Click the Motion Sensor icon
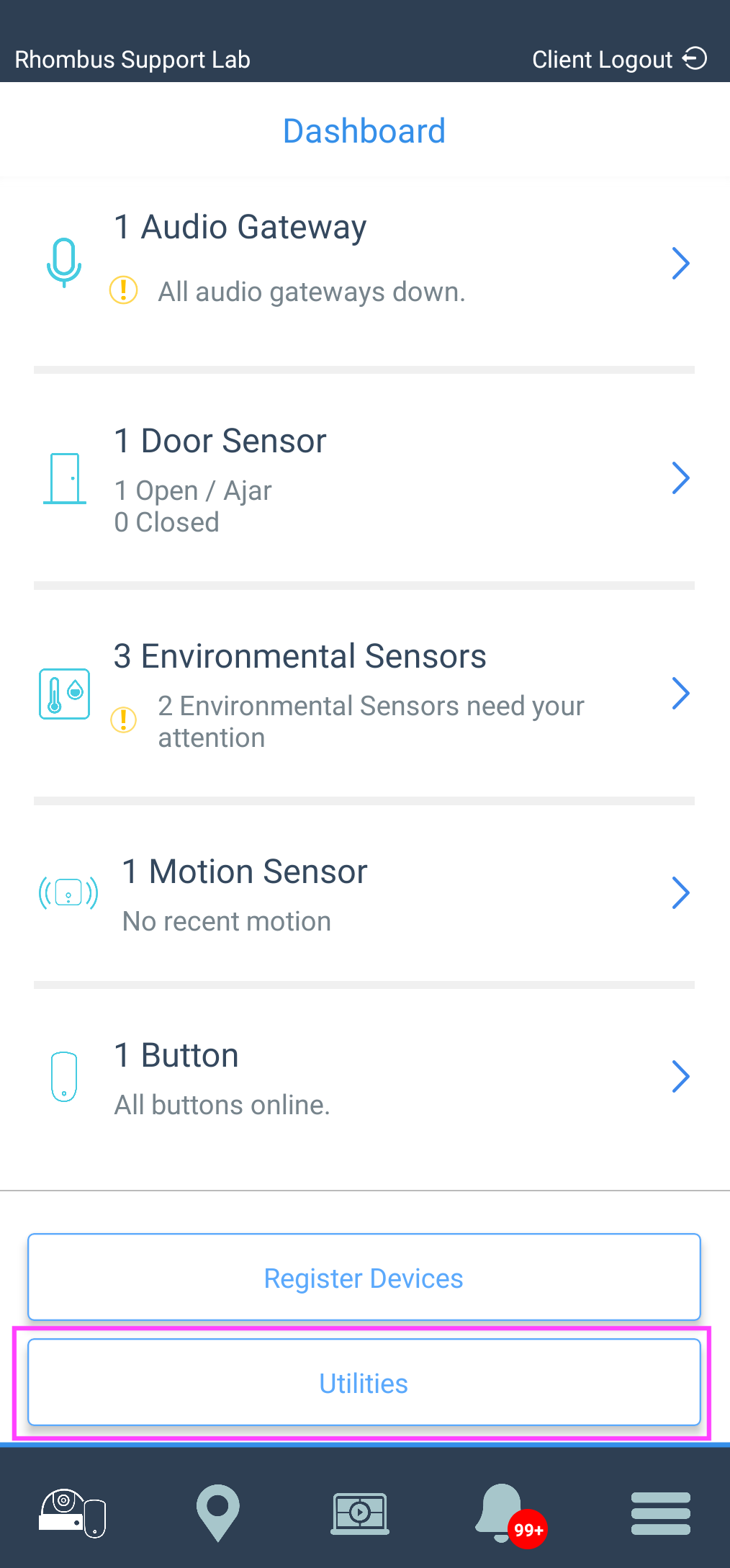 coord(68,892)
